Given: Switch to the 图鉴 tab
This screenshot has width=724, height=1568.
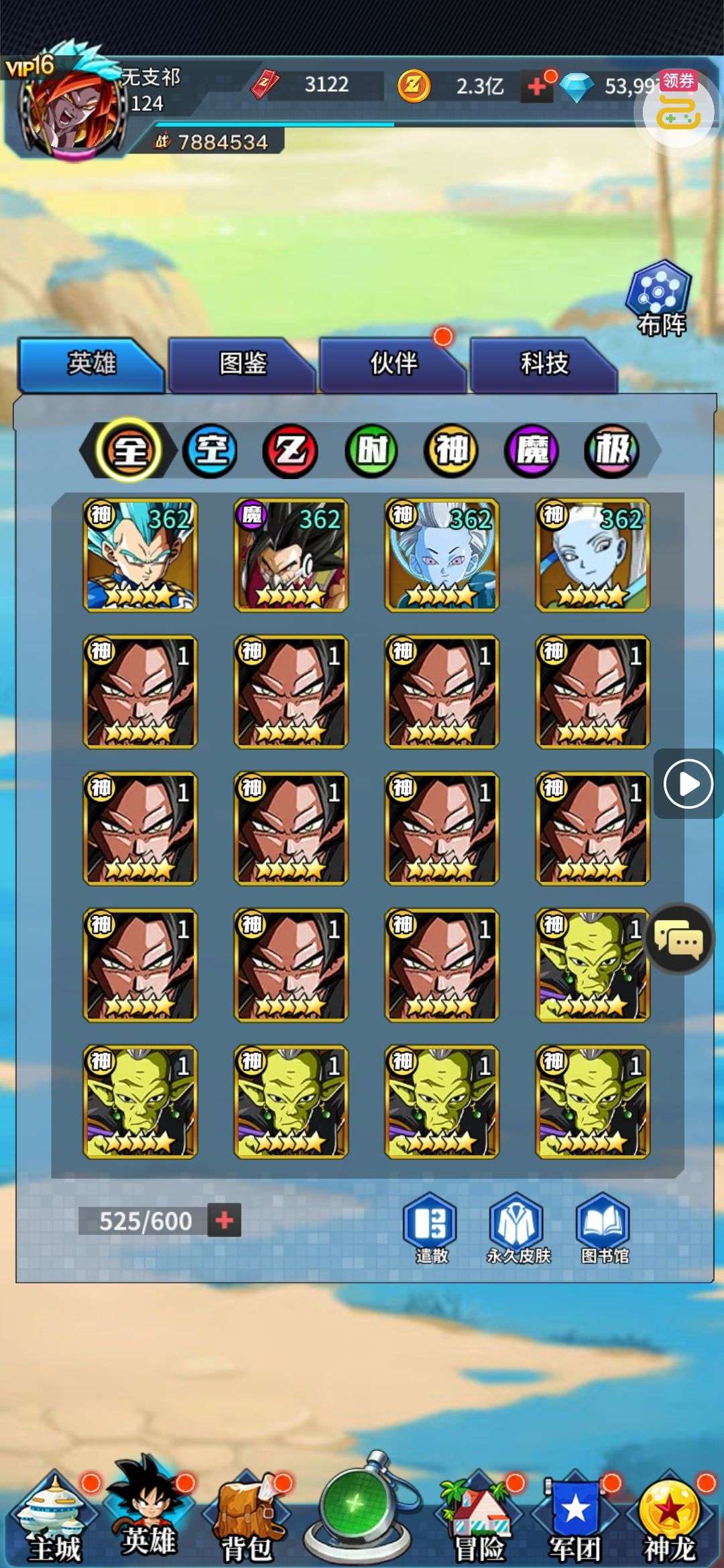Looking at the screenshot, I should tap(242, 364).
